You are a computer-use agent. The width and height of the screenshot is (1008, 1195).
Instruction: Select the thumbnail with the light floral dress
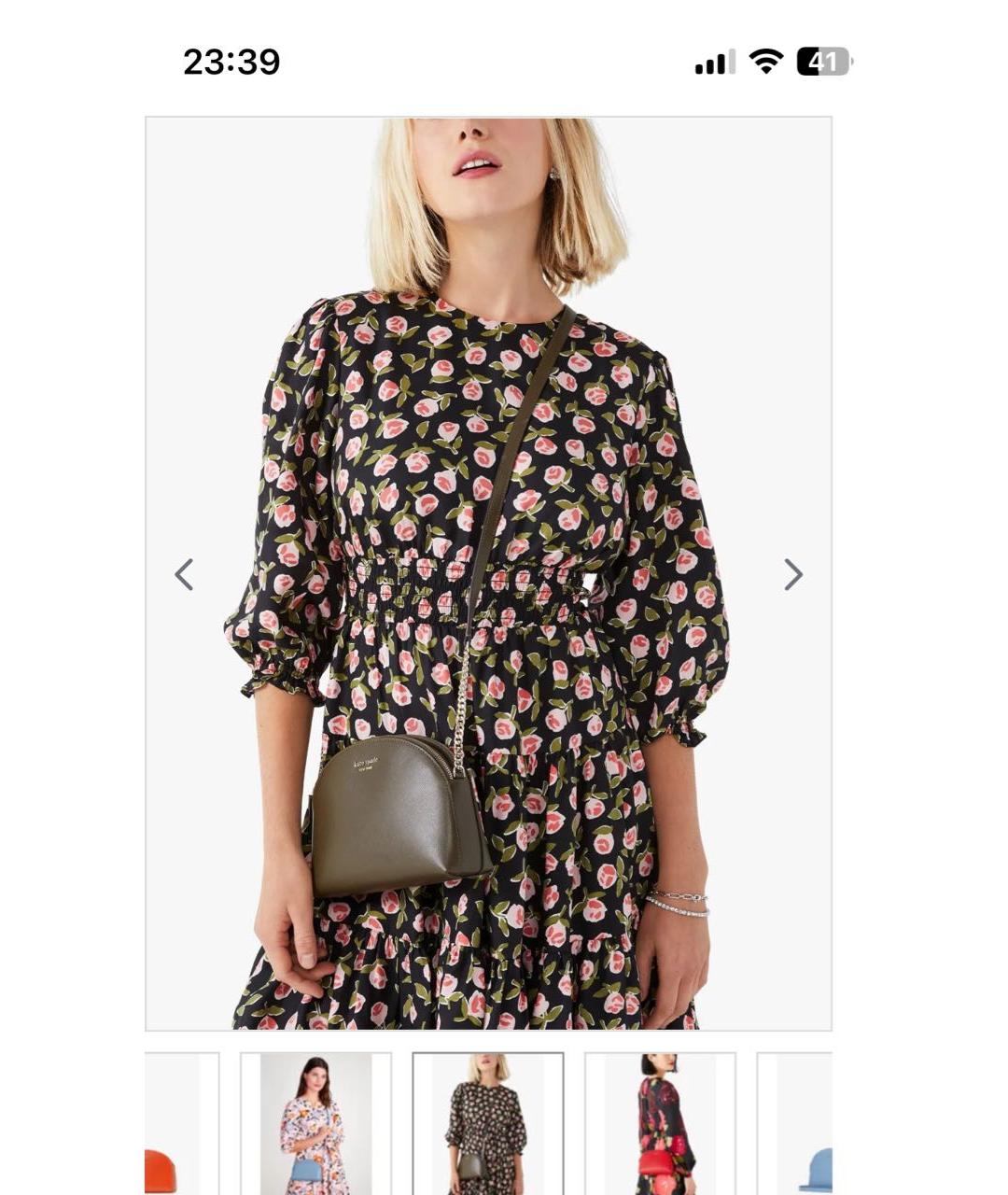[315, 1123]
